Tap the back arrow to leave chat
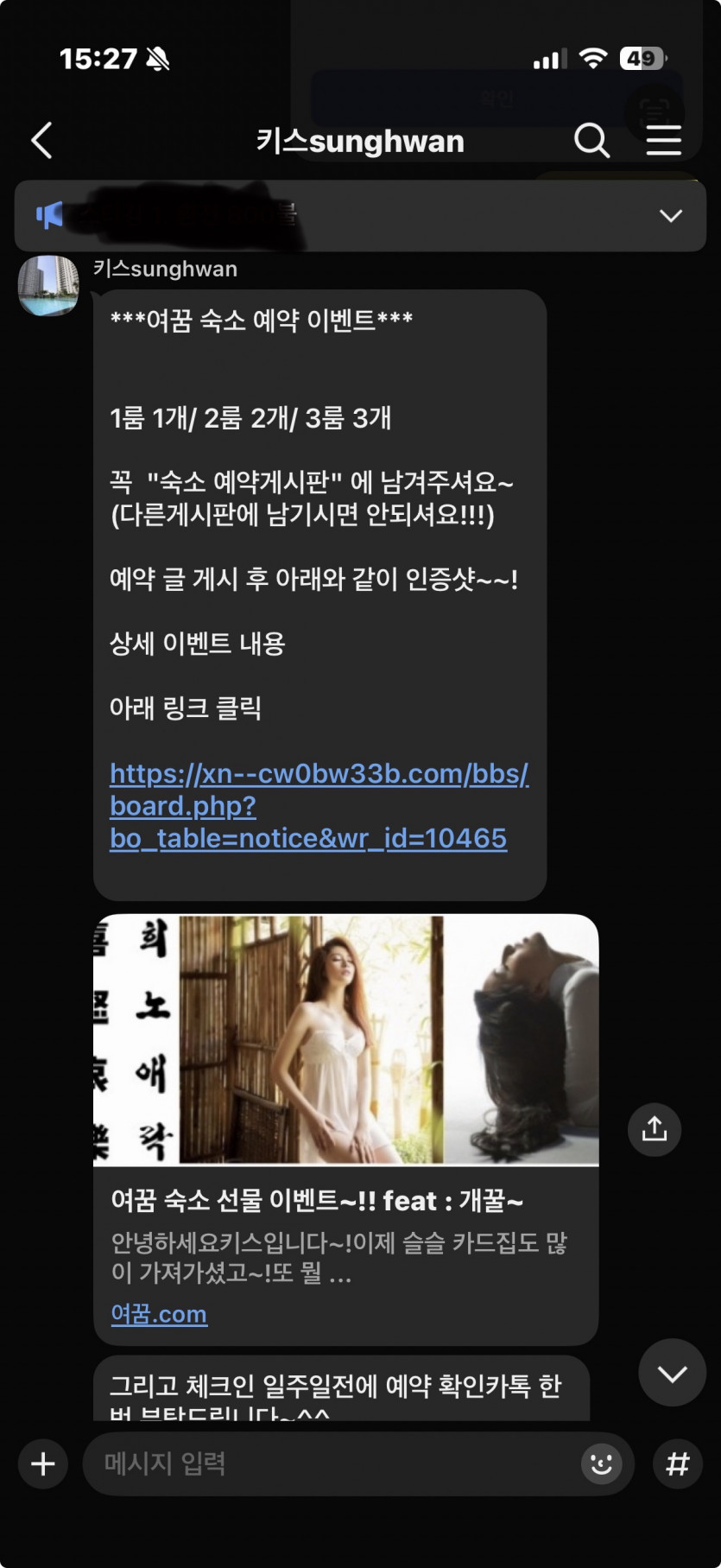Image resolution: width=721 pixels, height=1568 pixels. click(x=41, y=140)
